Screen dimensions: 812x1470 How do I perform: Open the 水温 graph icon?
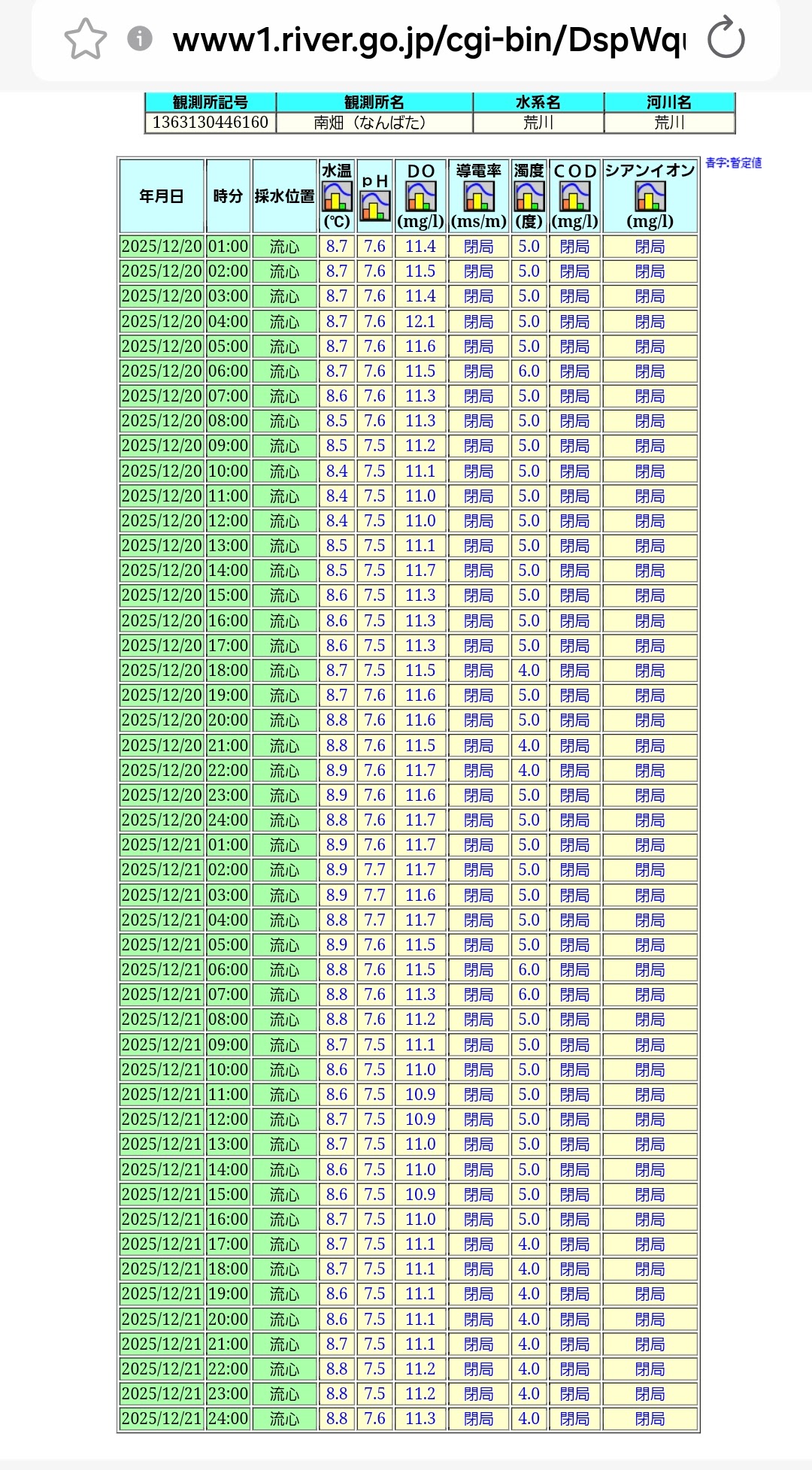click(x=337, y=197)
